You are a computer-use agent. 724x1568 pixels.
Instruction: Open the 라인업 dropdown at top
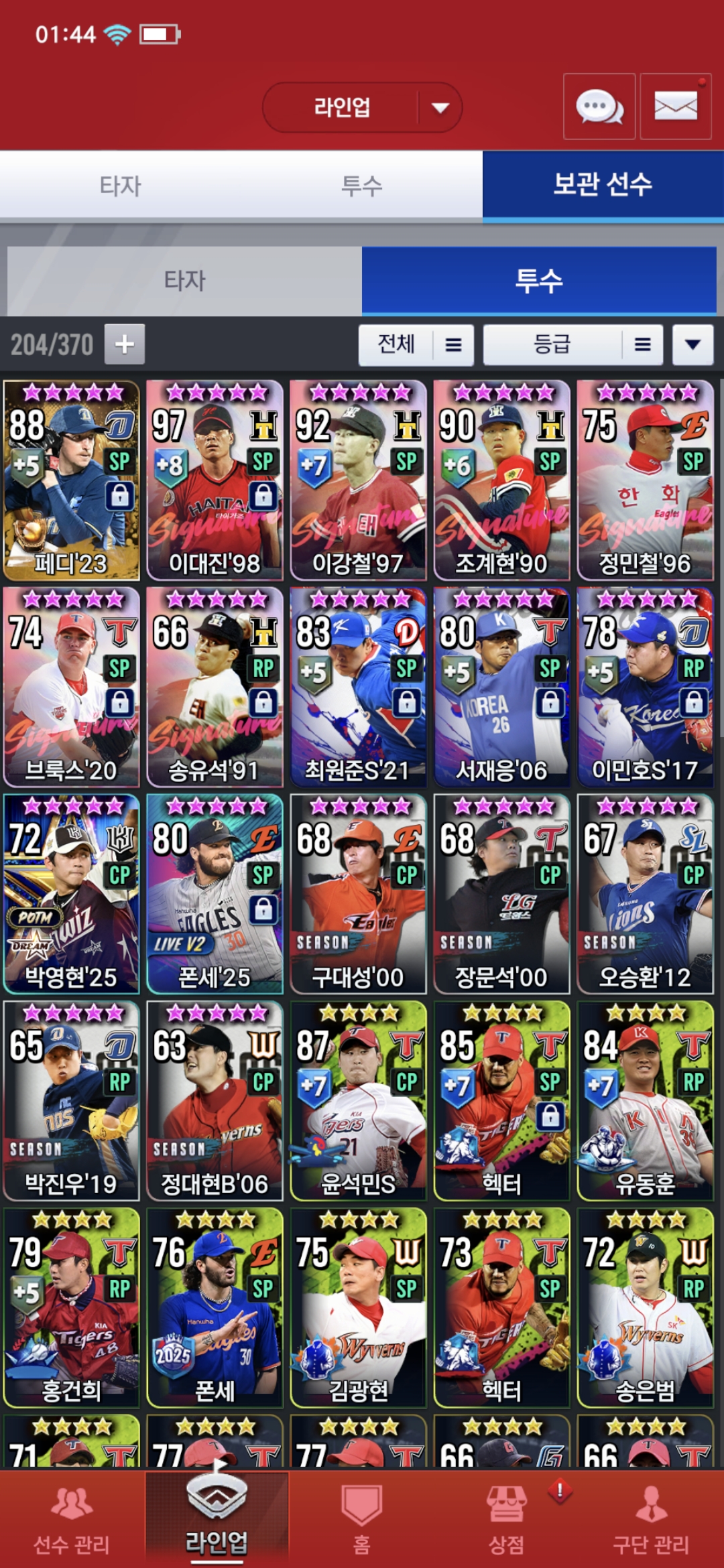pos(362,107)
